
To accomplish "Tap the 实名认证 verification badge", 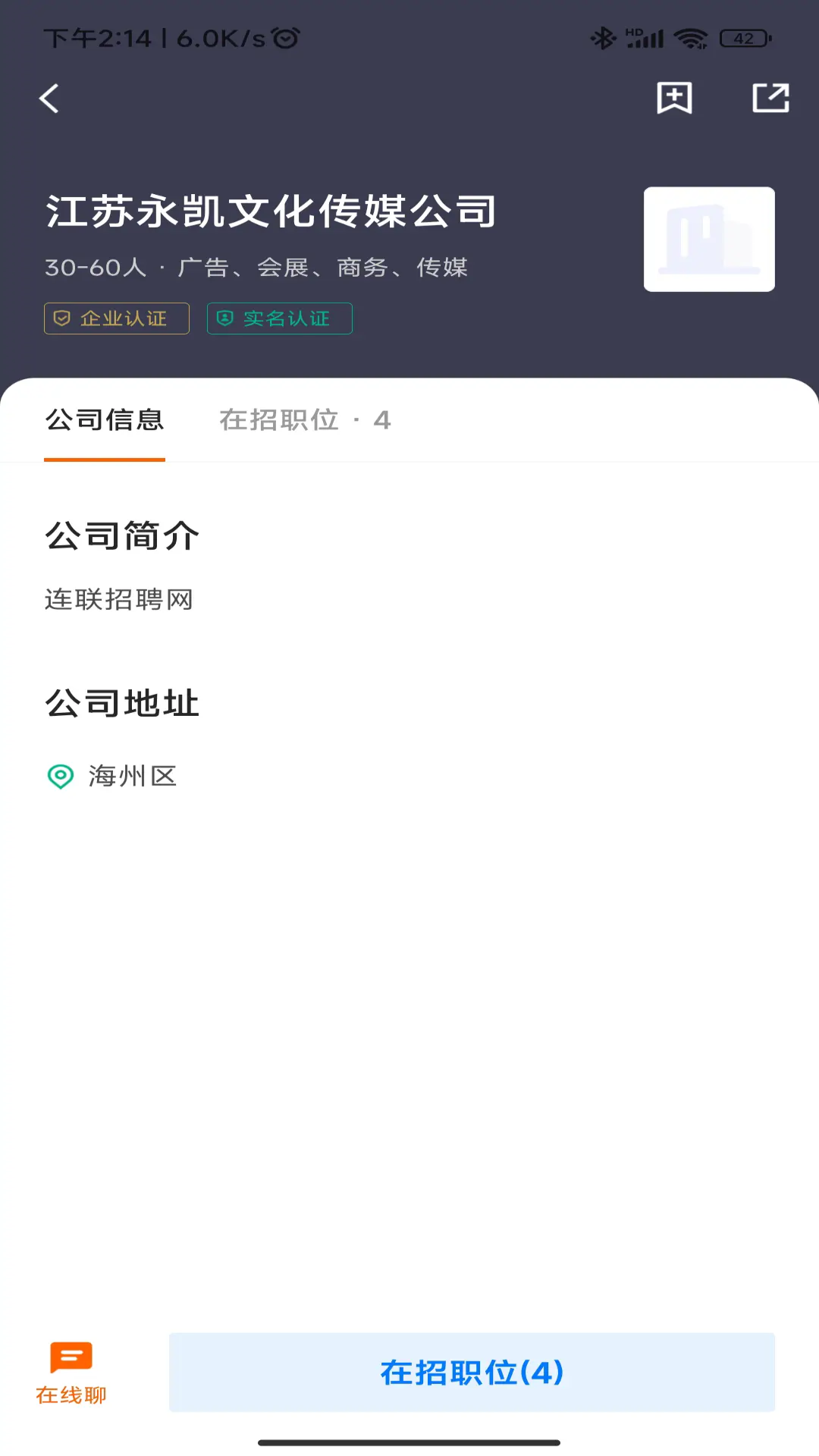I will pos(279,318).
